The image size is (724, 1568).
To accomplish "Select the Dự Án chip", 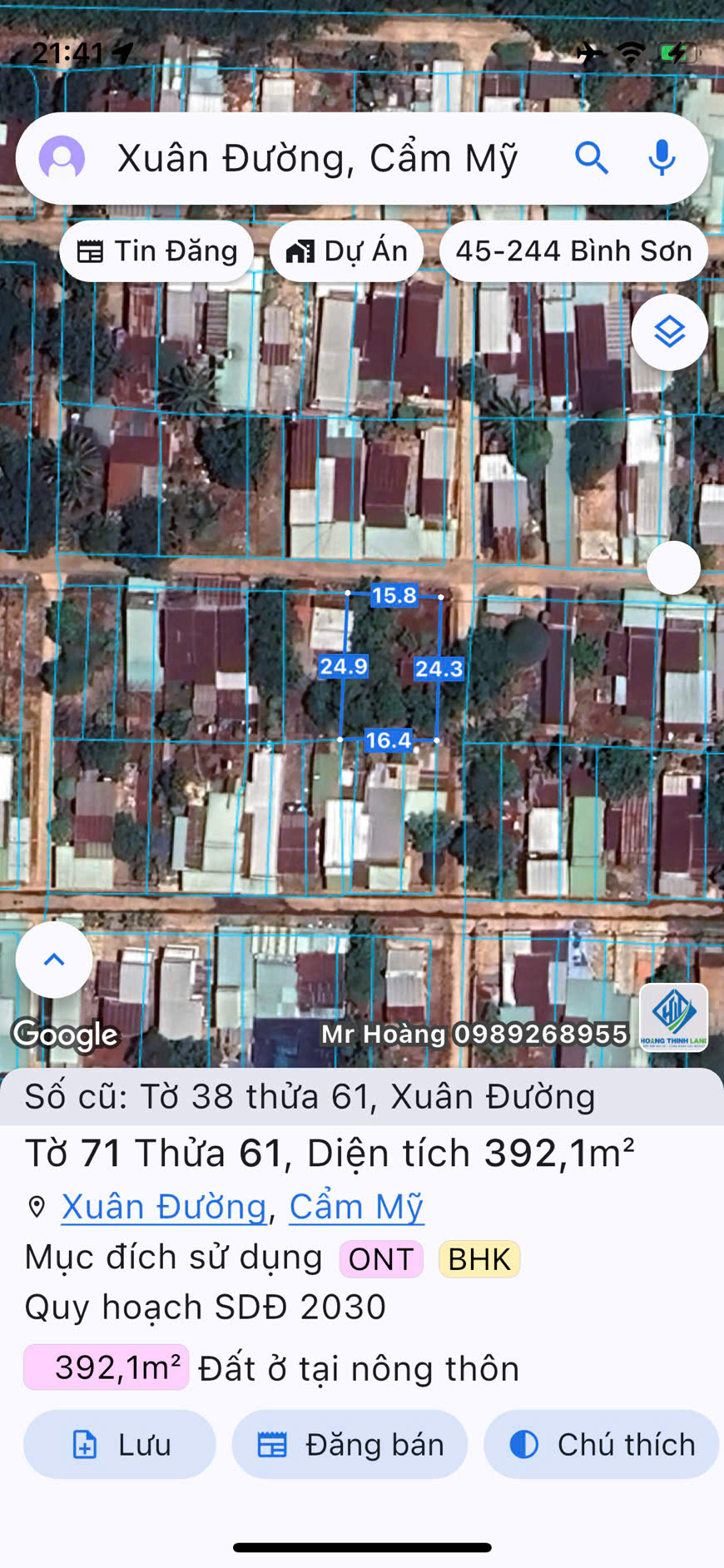I will point(347,251).
